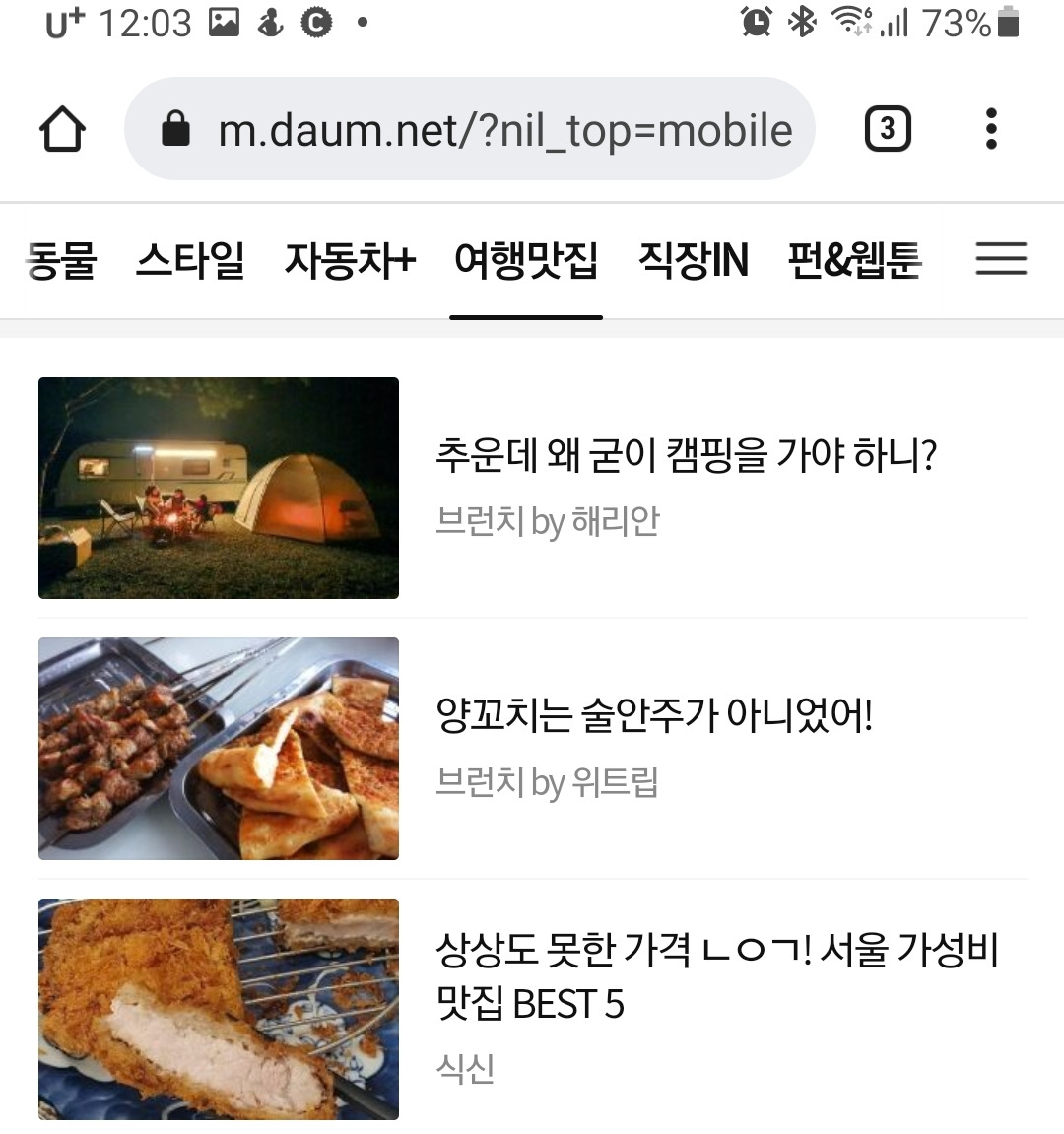Select the 자동차+ tab
This screenshot has width=1064, height=1134.
[x=350, y=261]
